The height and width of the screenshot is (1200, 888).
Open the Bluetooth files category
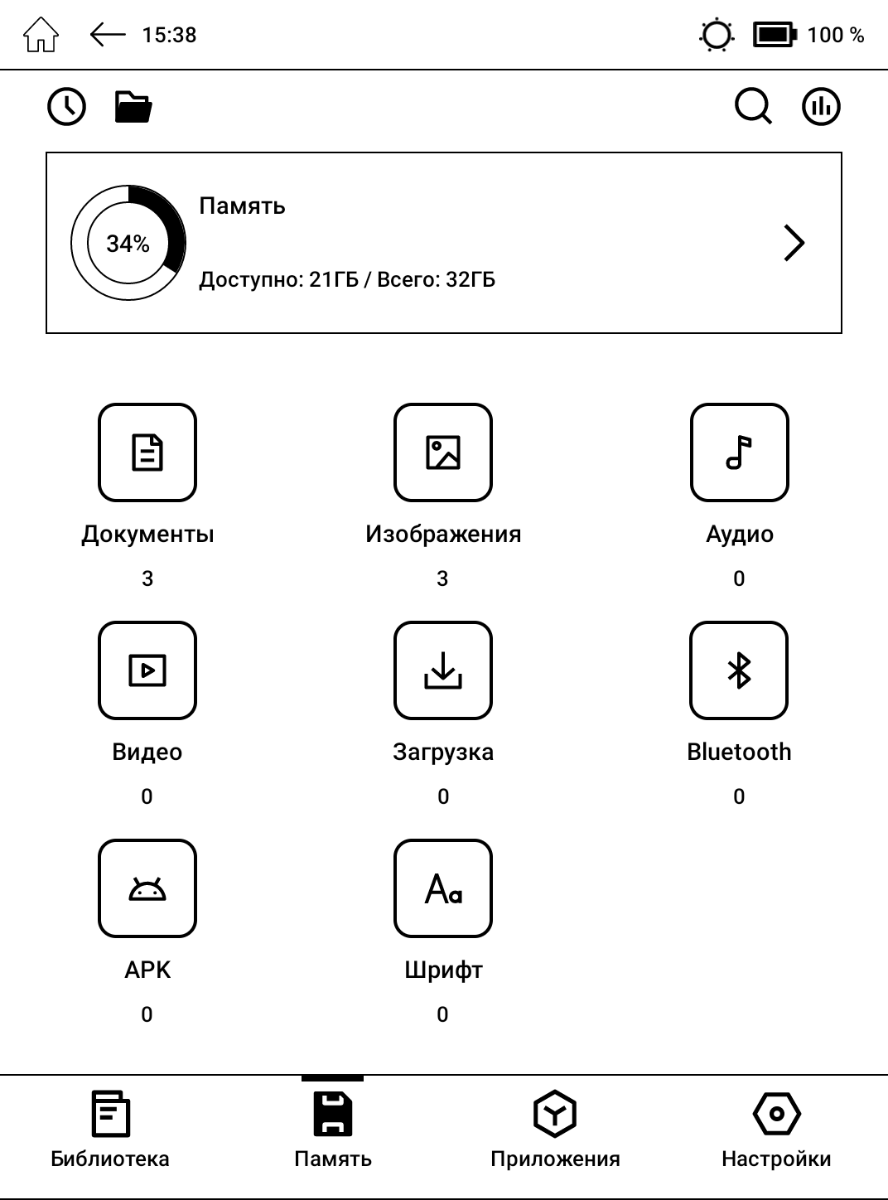point(739,671)
